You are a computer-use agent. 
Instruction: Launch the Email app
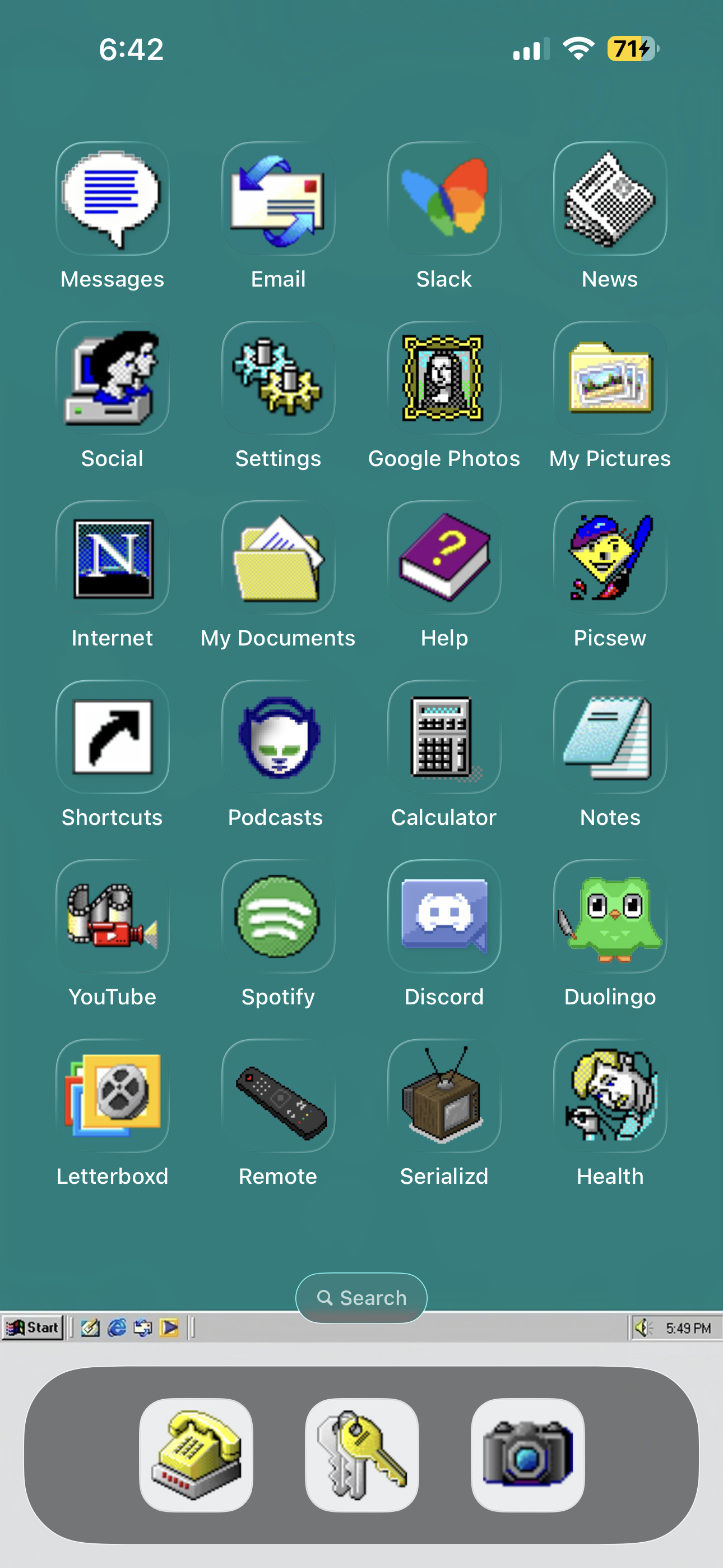(x=278, y=199)
